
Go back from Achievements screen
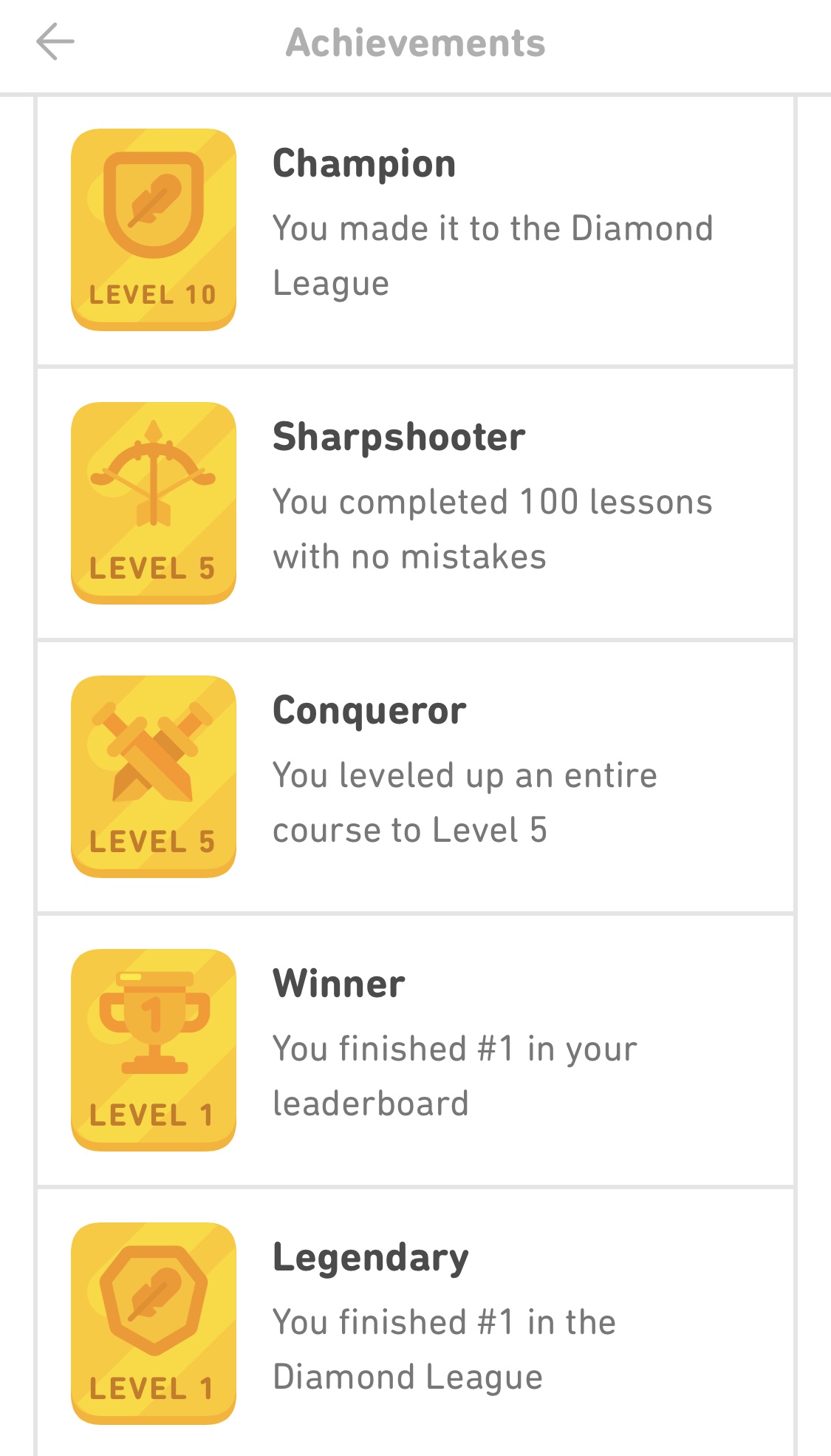point(55,41)
